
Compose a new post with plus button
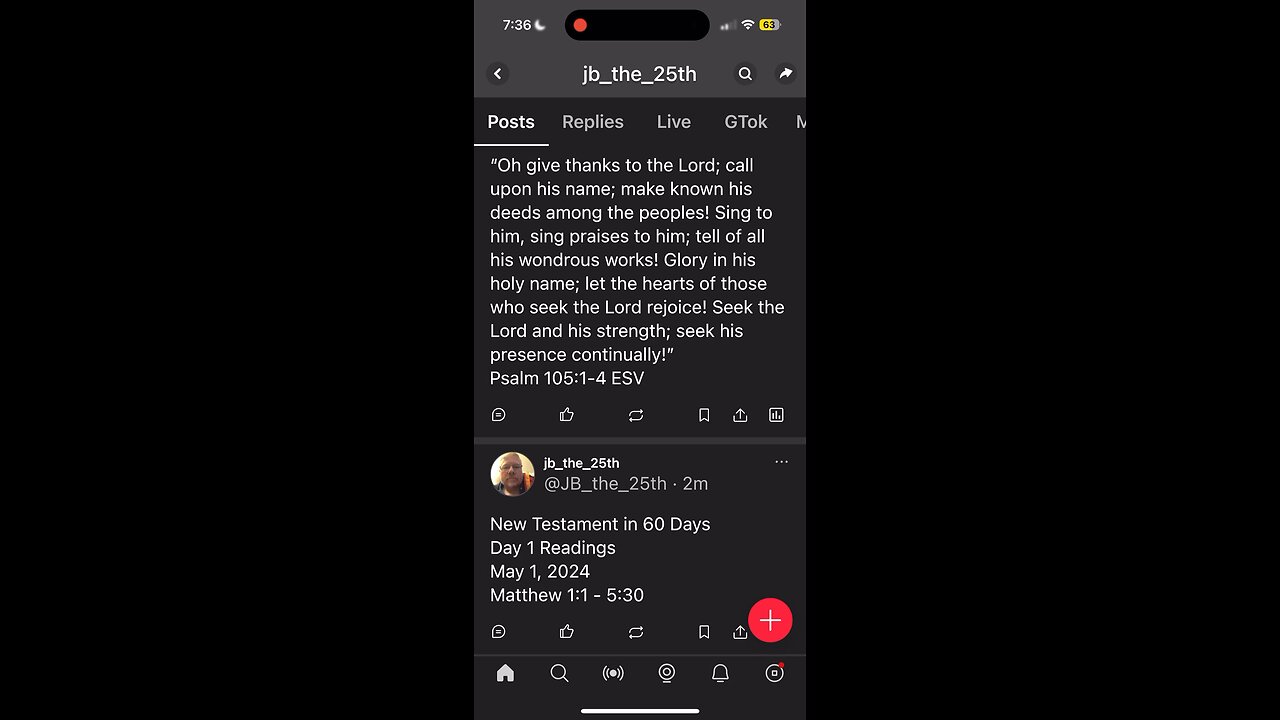(770, 621)
